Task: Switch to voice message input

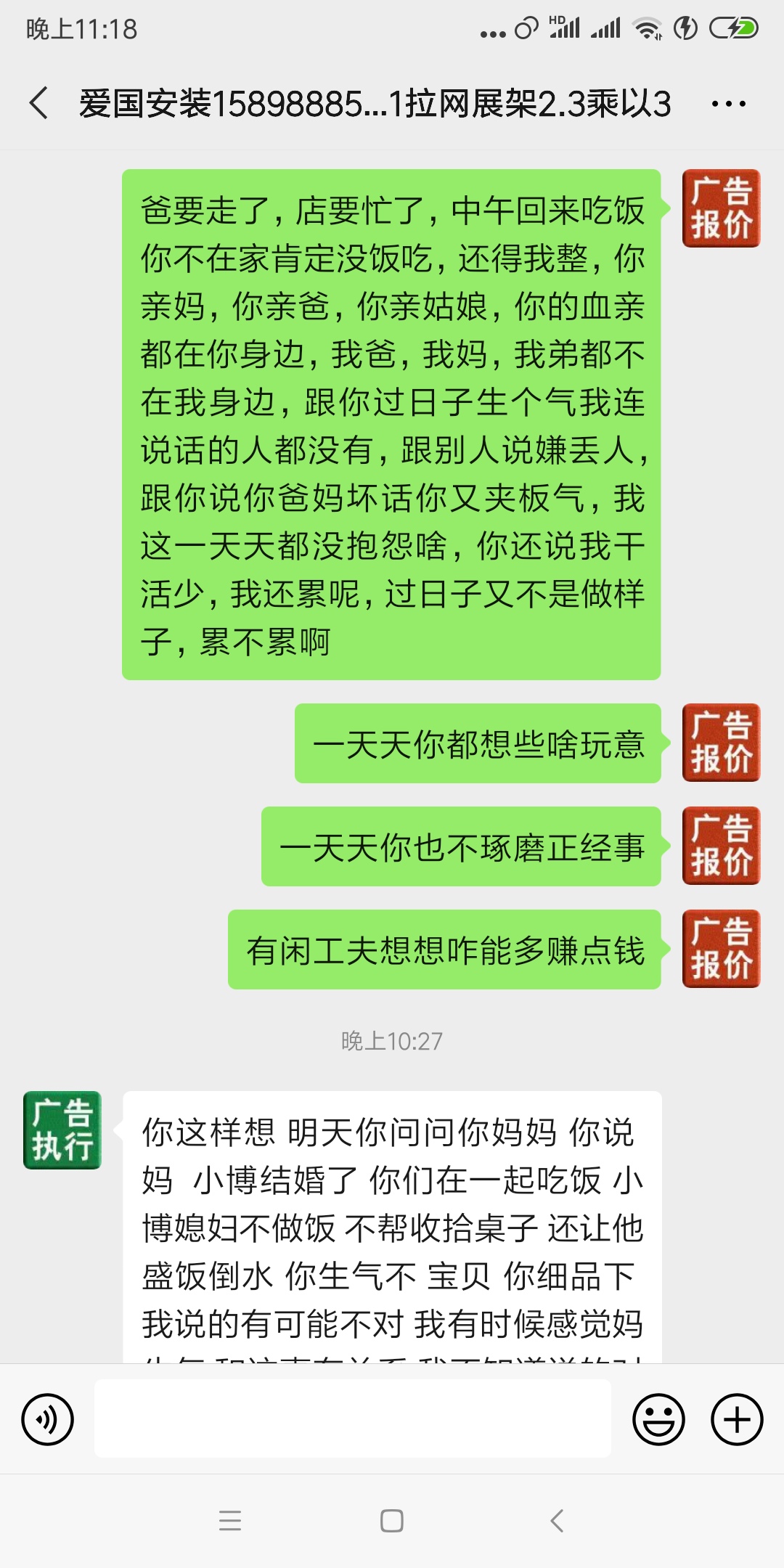Action: pyautogui.click(x=48, y=1419)
